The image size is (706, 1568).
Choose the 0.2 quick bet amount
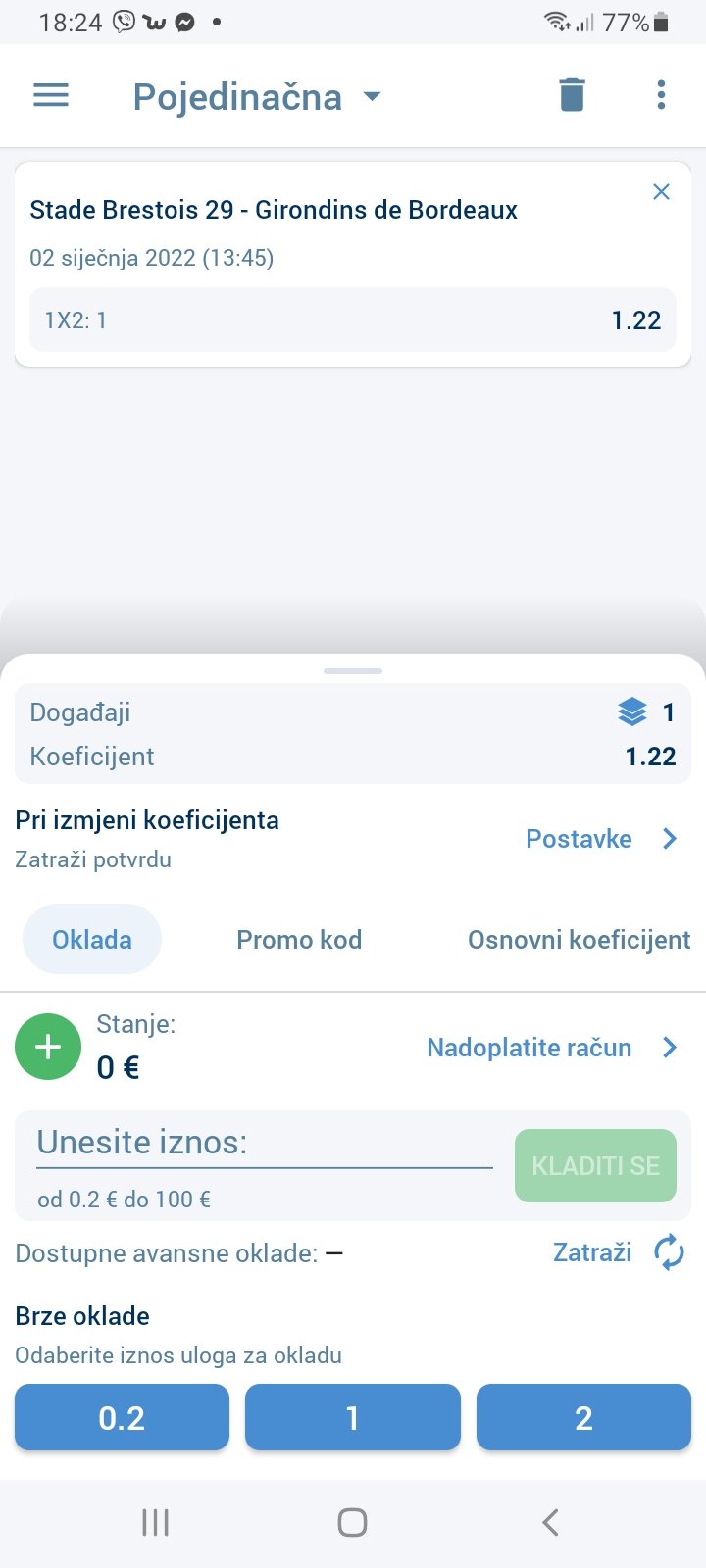122,1417
